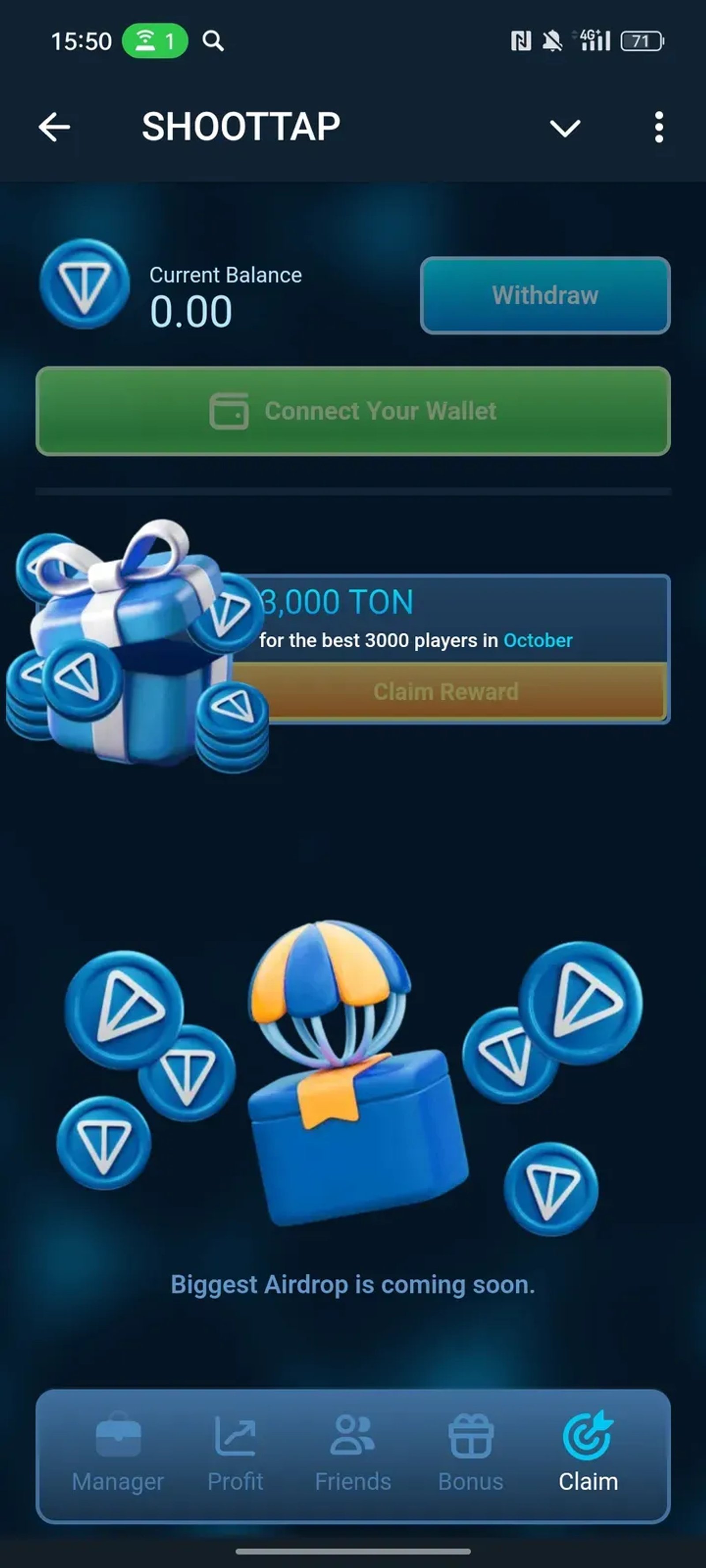The image size is (706, 1568).
Task: Collapse the mini app with the chevron
Action: coord(565,128)
